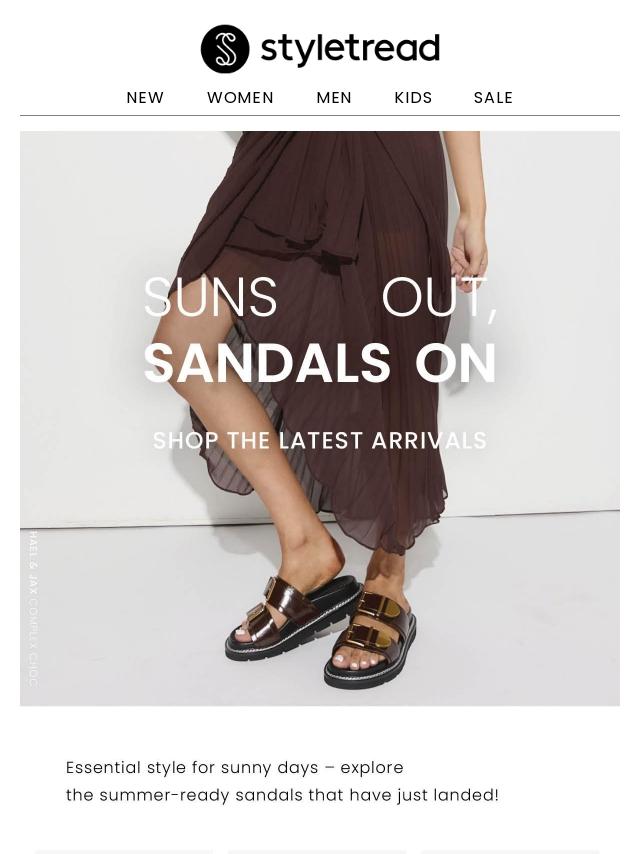Browse the KIDS section
Screen dimensions: 640x854
point(413,98)
